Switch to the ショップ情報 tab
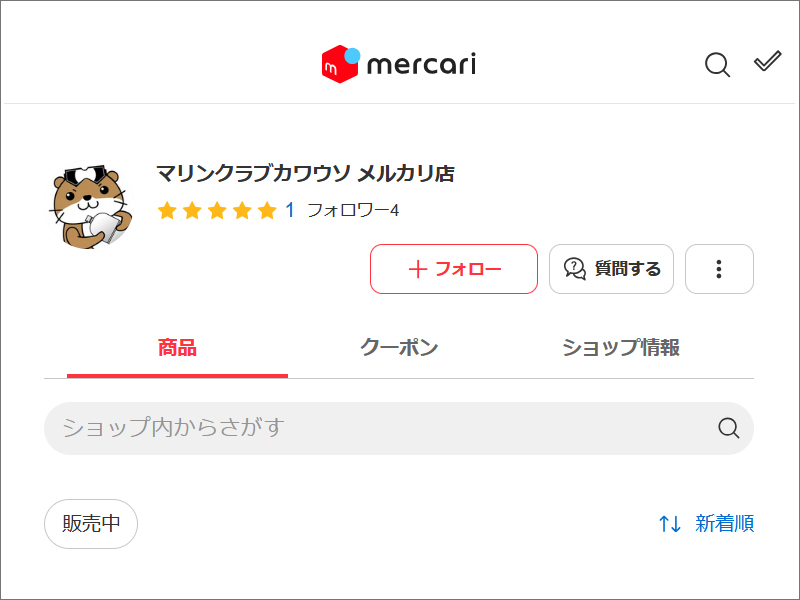800x600 pixels. click(620, 348)
